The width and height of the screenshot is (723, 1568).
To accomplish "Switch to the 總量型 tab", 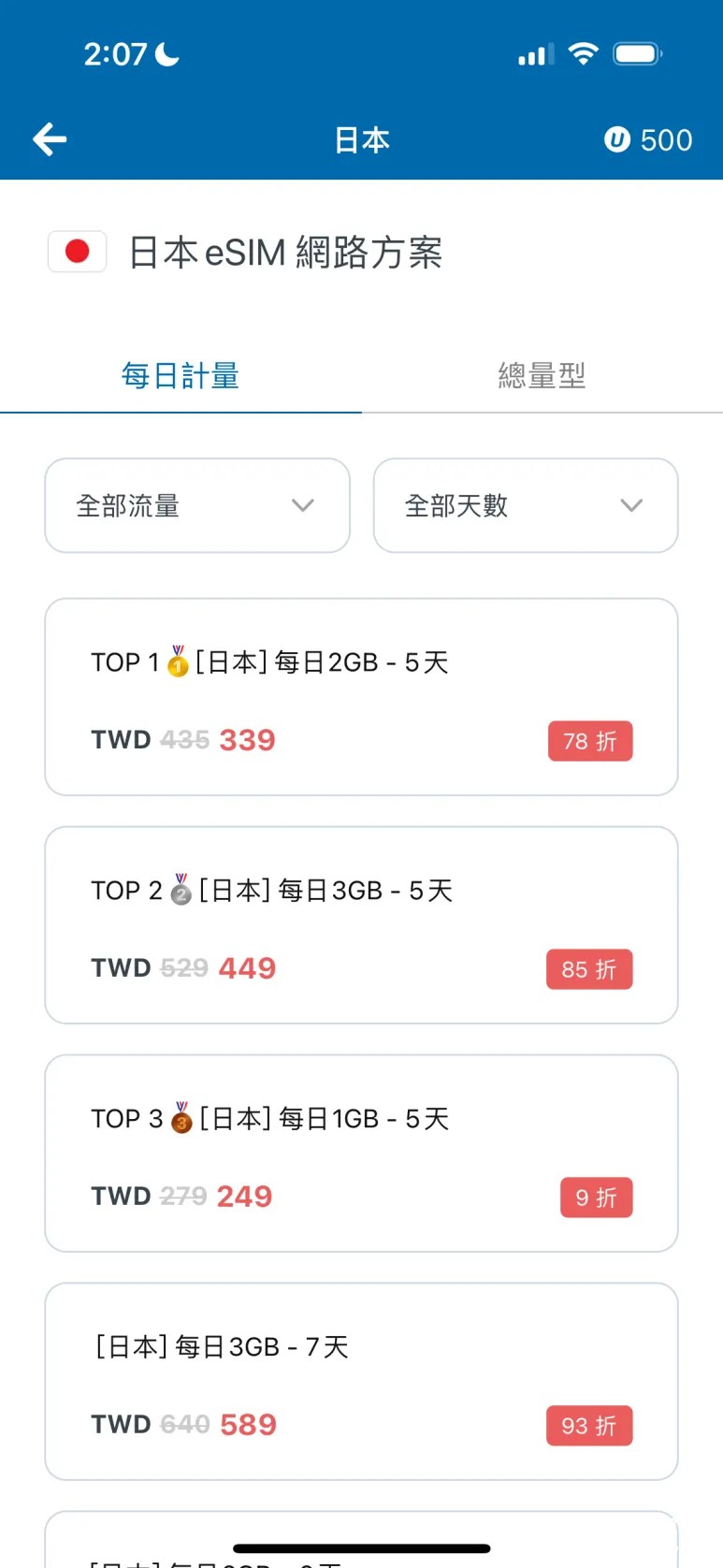I will [542, 376].
